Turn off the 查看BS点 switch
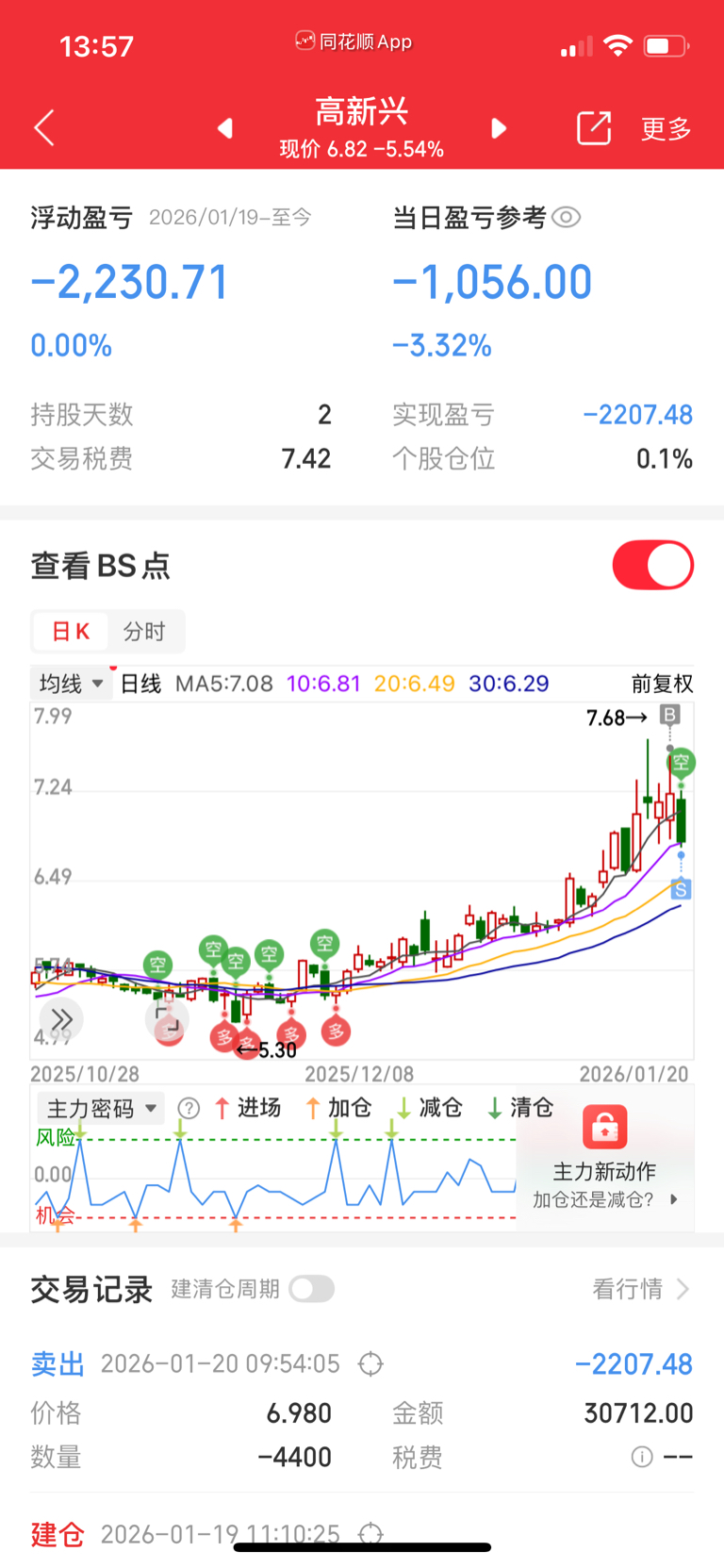This screenshot has height=1568, width=724. point(652,565)
